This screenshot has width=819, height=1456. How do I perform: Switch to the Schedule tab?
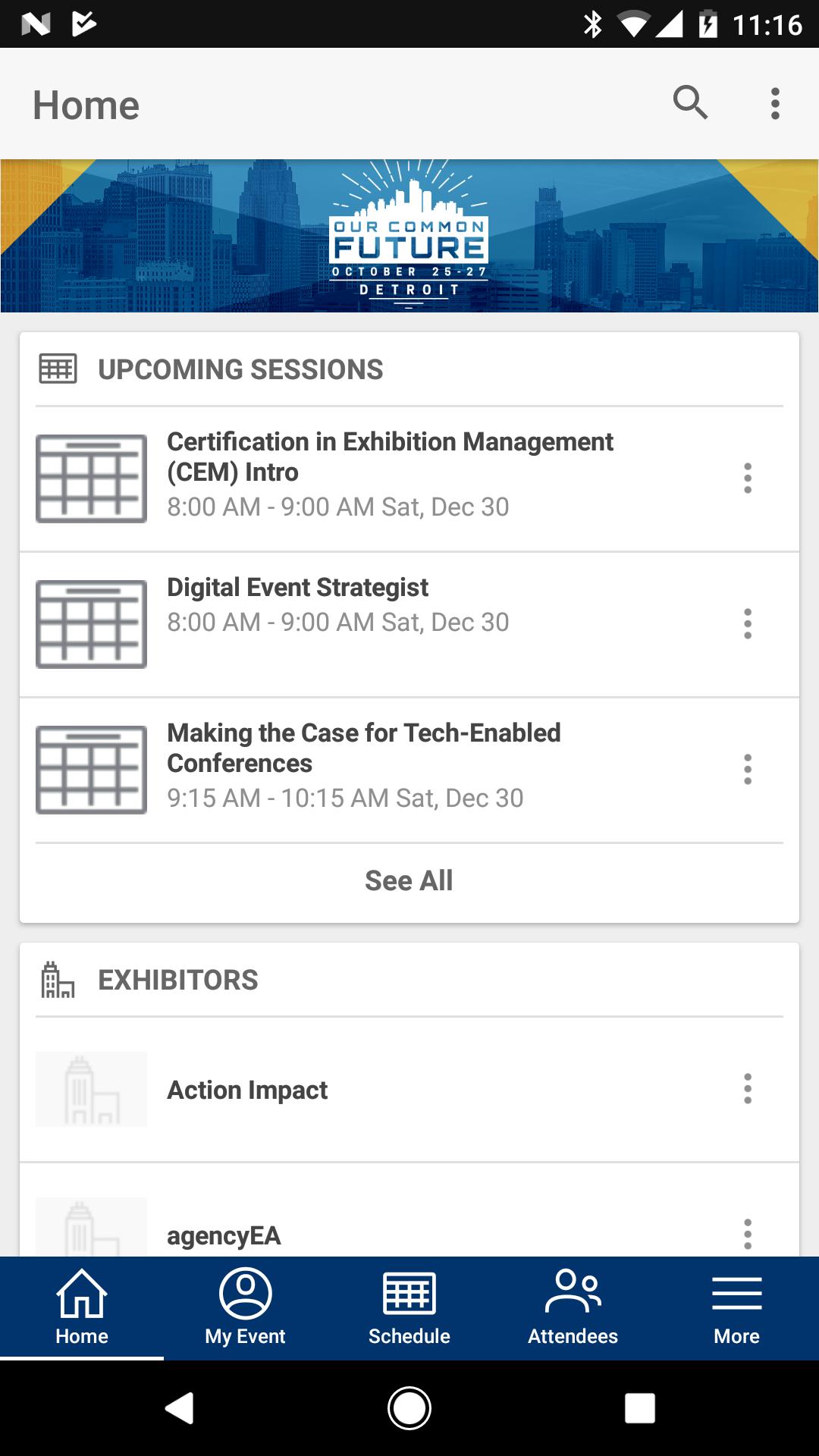point(409,1308)
